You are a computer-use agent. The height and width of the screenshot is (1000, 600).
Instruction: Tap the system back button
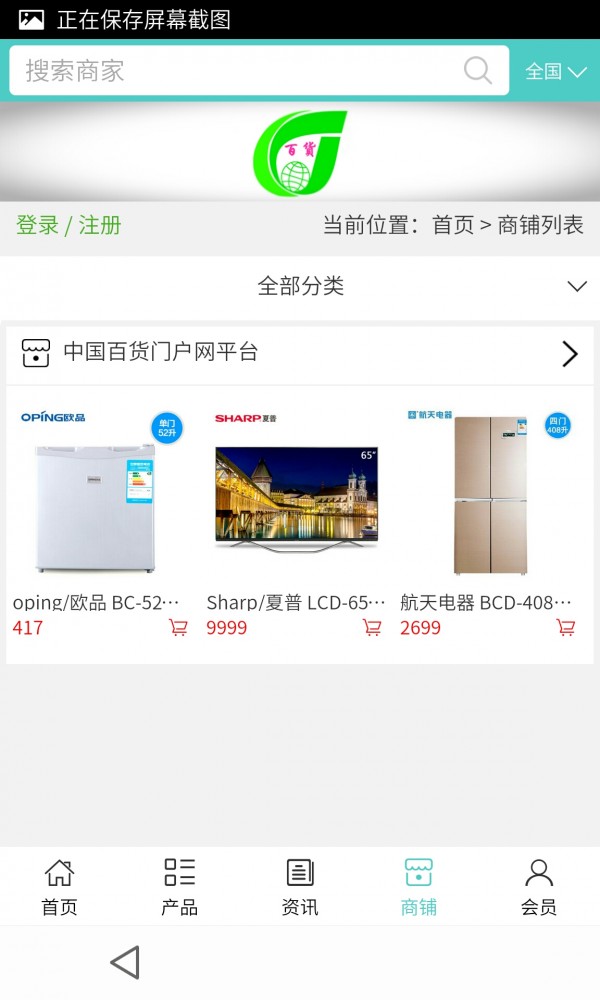[x=125, y=962]
